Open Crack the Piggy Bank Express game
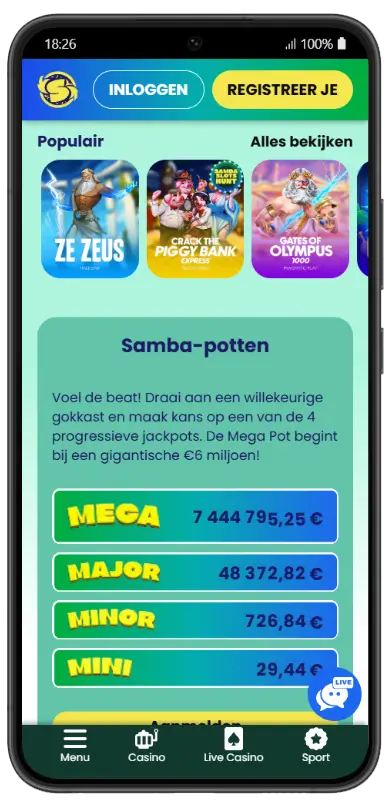Image resolution: width=389 pixels, height=803 pixels. coord(196,219)
